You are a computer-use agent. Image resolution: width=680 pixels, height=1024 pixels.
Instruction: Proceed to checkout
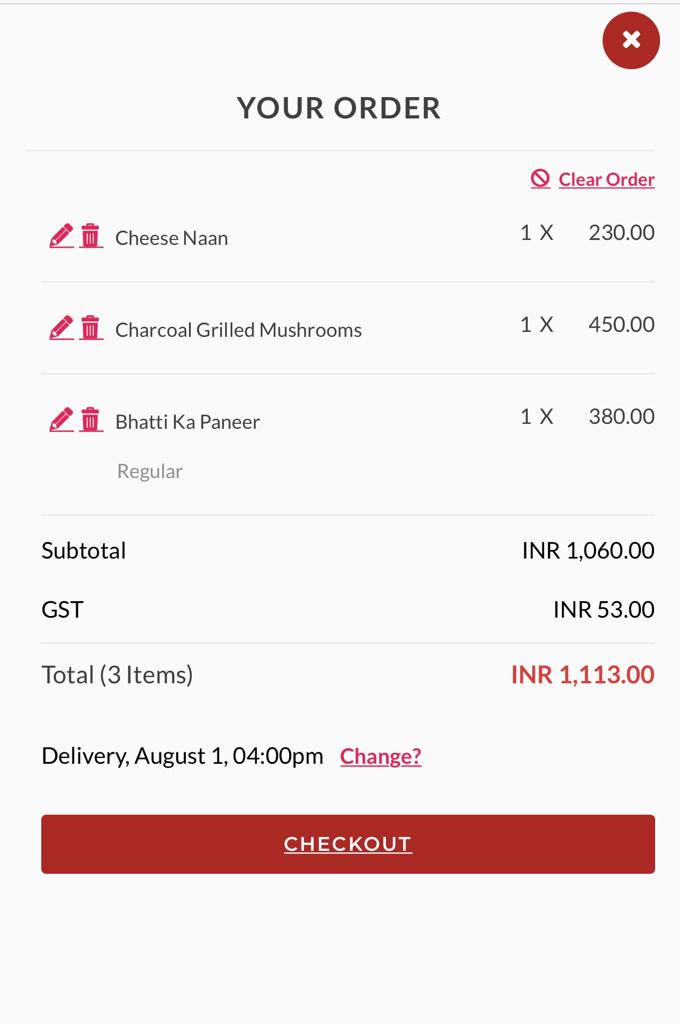348,844
